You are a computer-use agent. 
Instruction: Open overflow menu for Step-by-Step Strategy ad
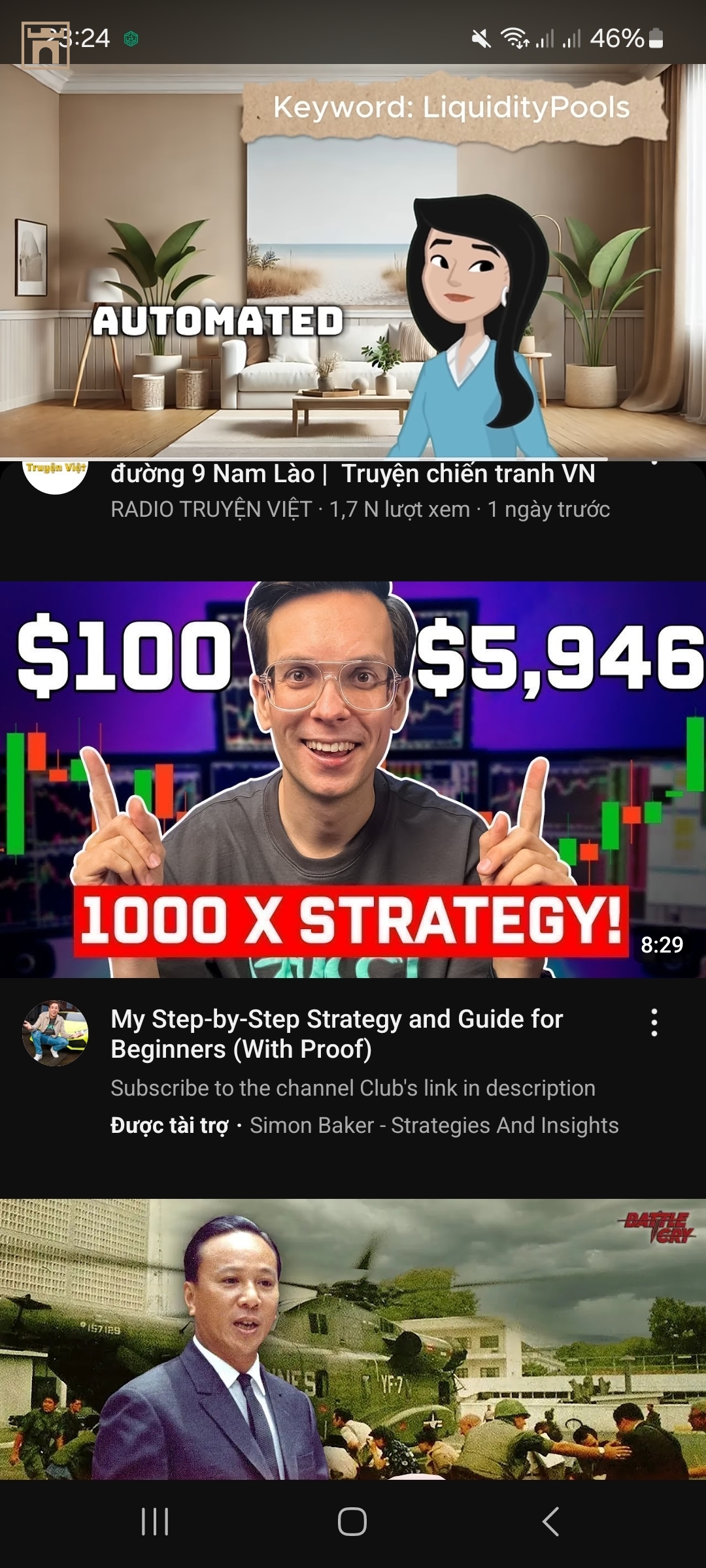click(x=654, y=1022)
